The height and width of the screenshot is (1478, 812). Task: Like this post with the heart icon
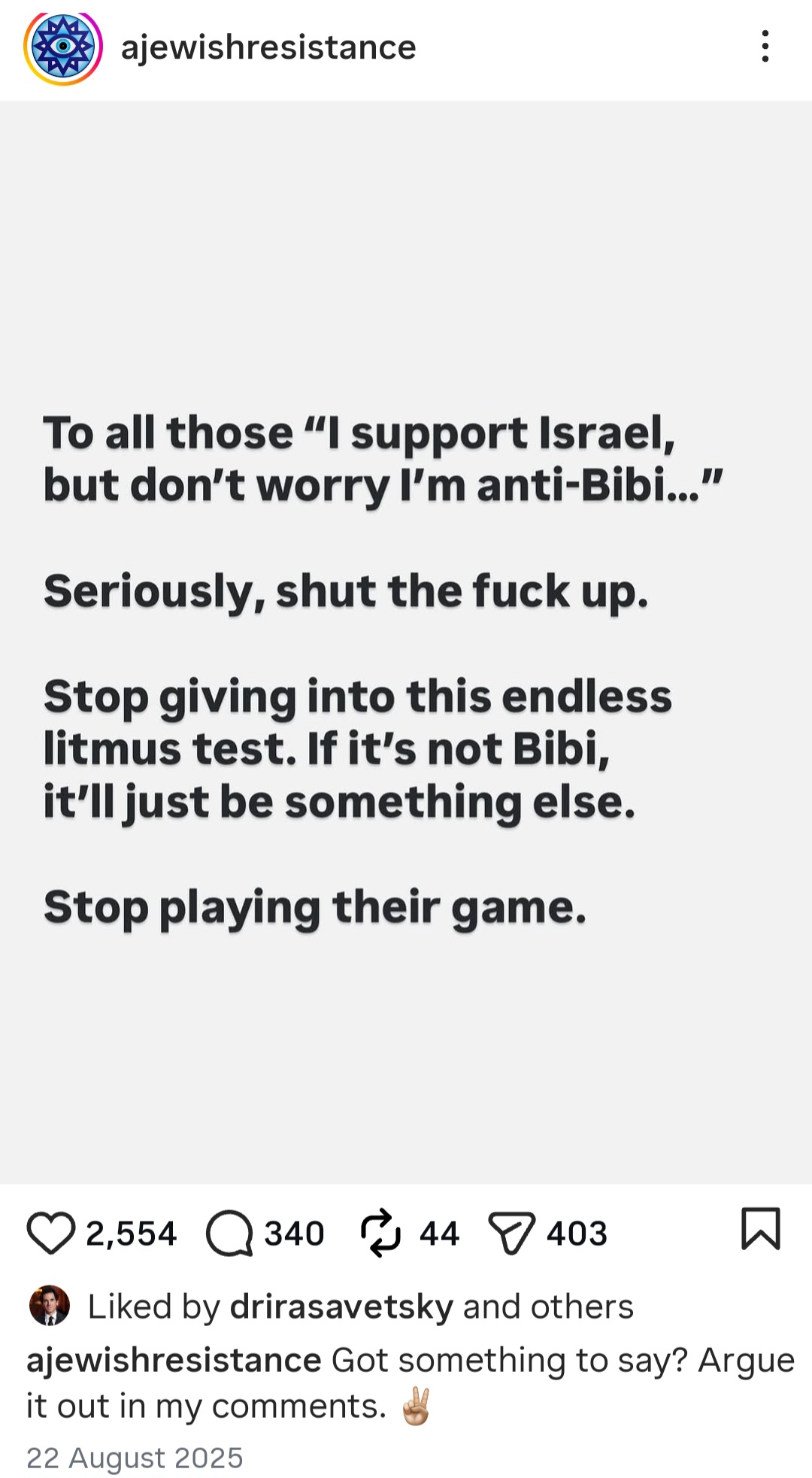[x=51, y=1233]
